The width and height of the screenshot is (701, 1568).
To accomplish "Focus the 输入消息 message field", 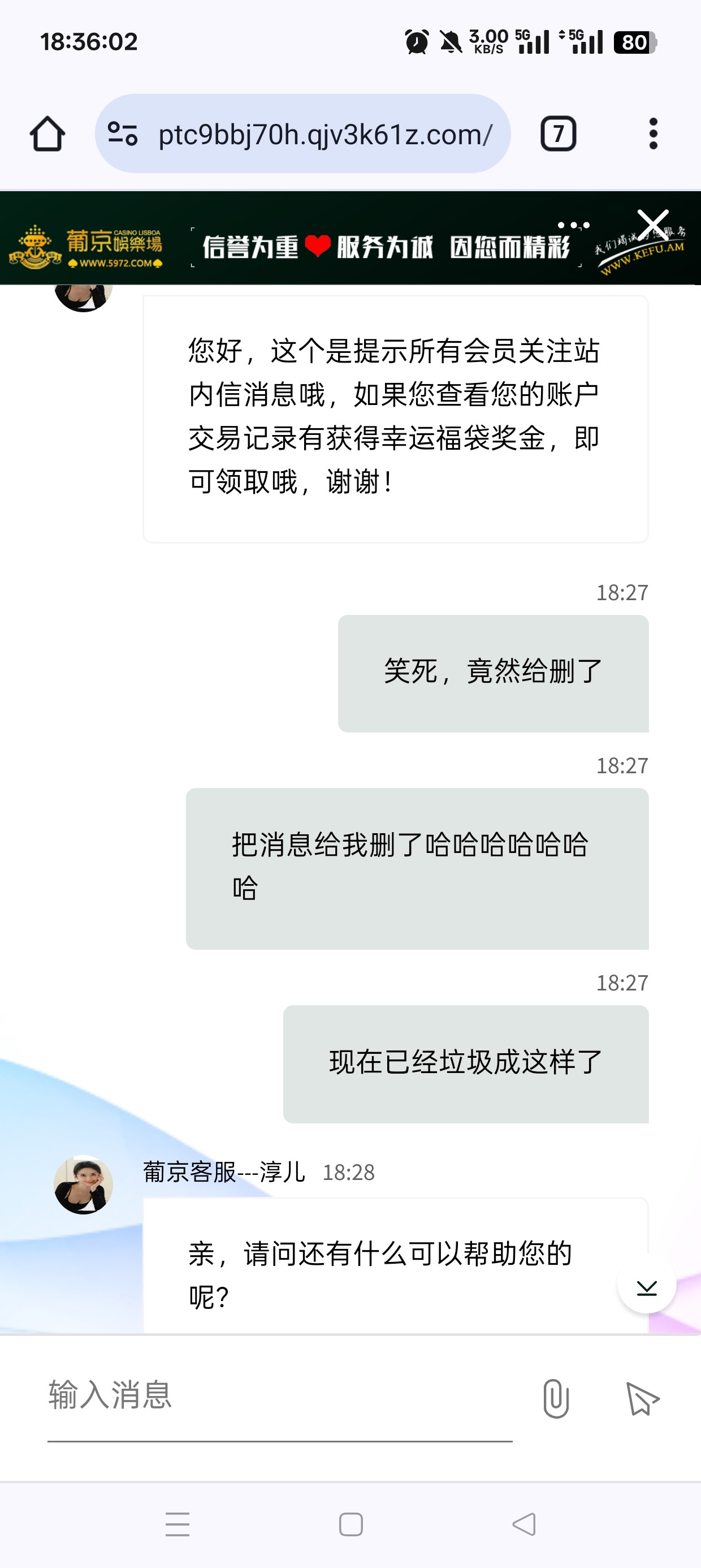I will point(280,1395).
